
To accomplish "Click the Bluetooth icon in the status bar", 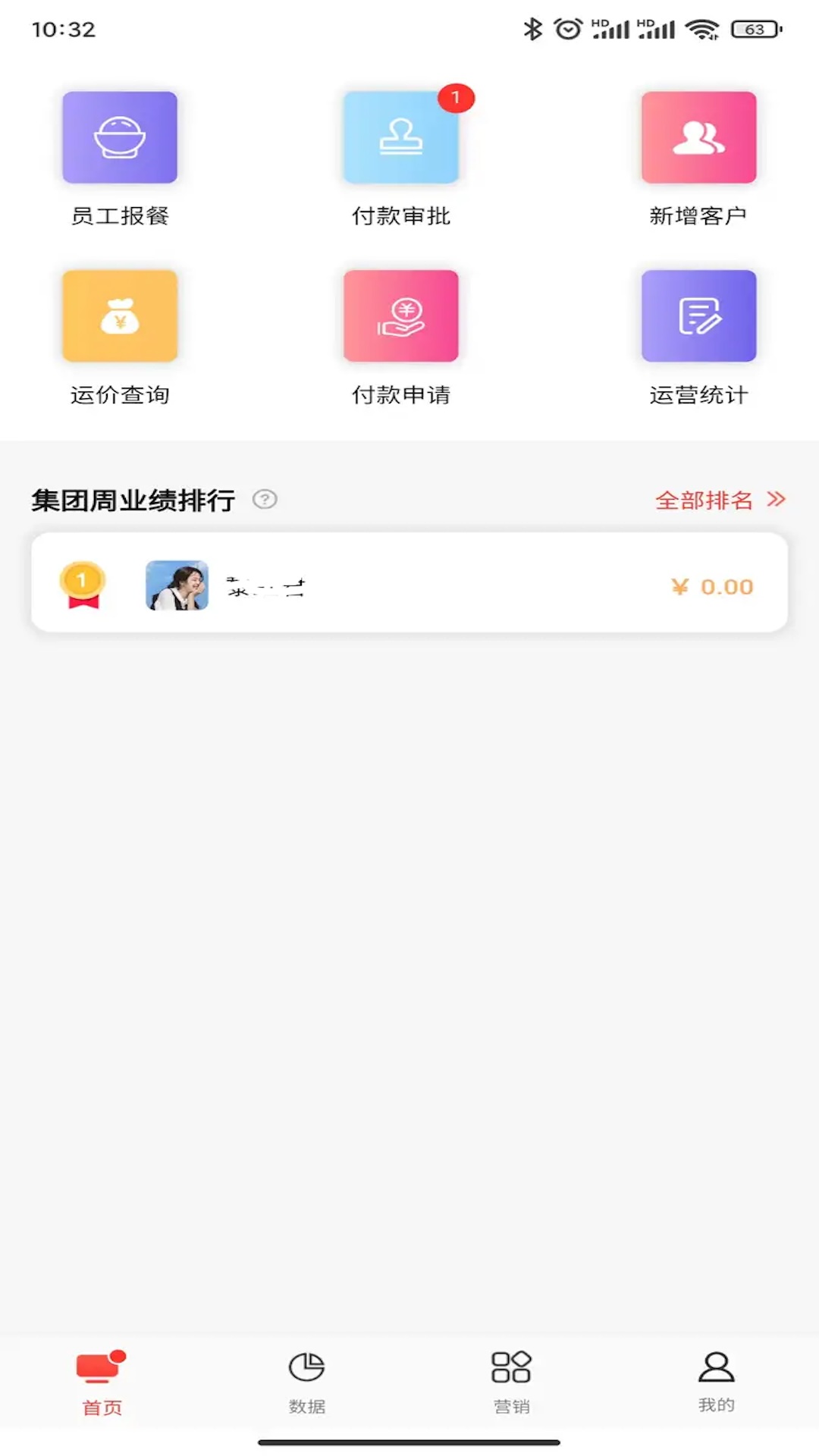I will (x=532, y=28).
